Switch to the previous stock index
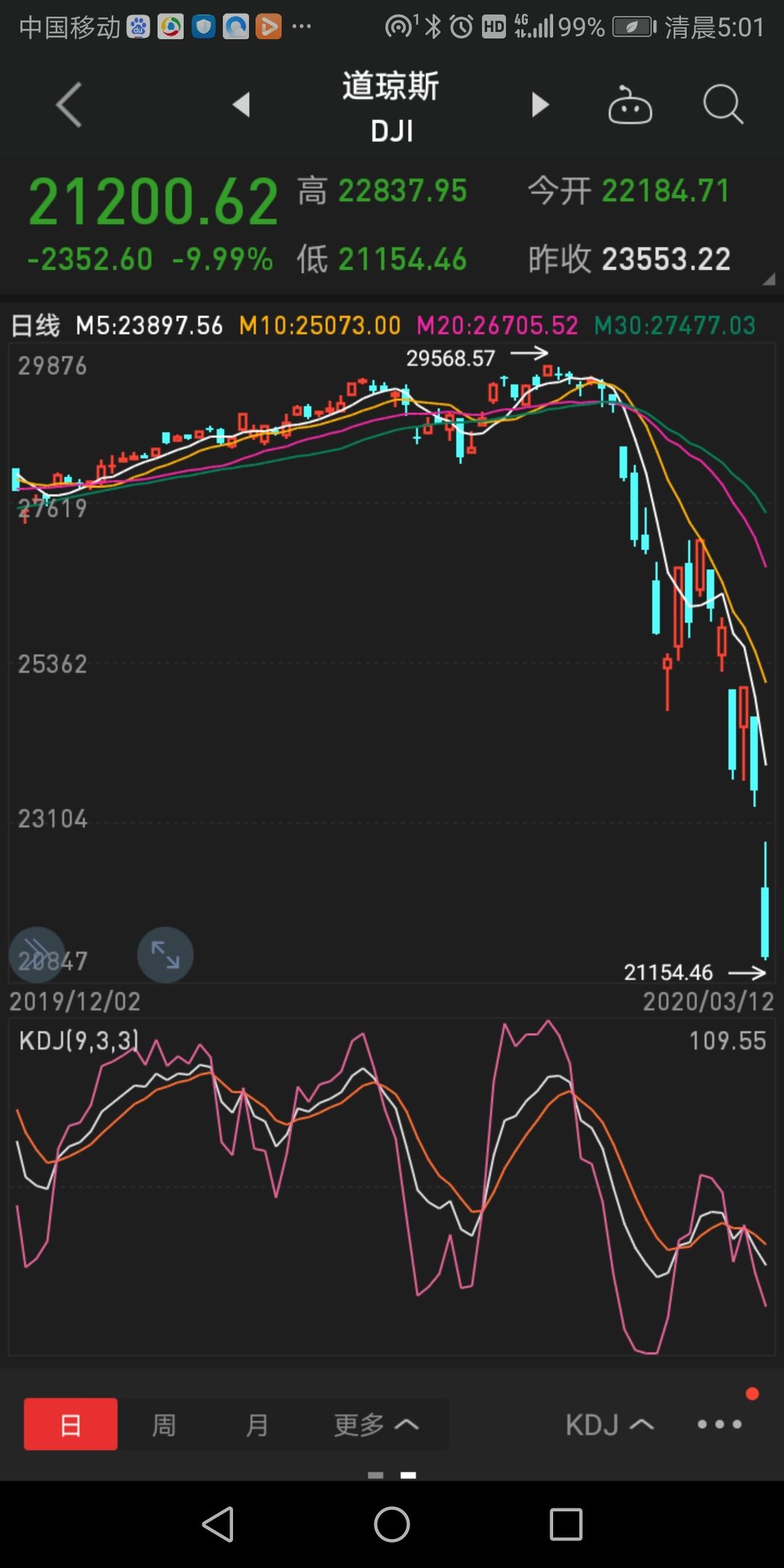The height and width of the screenshot is (1568, 784). coord(242,105)
